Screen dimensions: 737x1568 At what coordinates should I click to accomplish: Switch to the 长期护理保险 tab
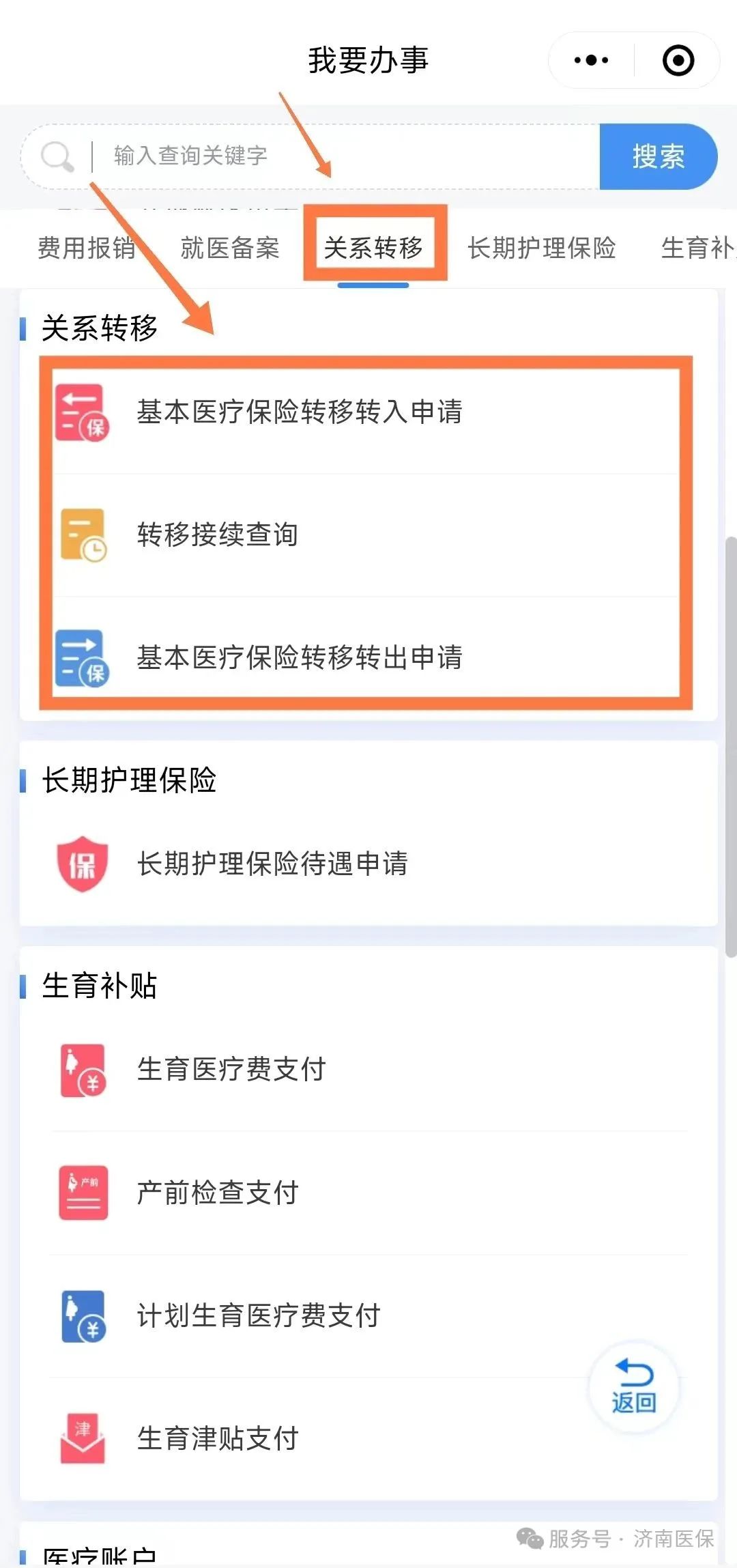pos(542,248)
